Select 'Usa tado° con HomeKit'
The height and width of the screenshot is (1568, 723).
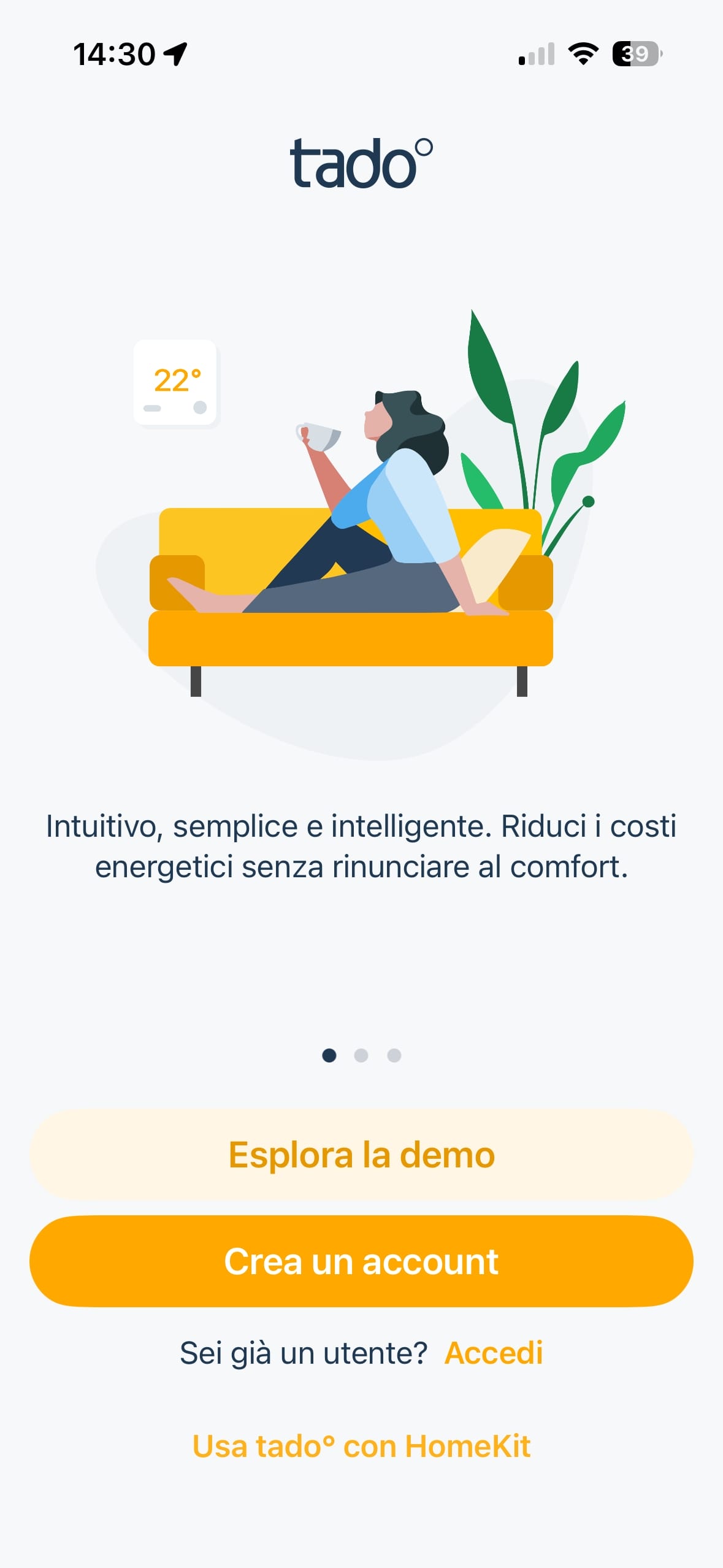pos(361,1447)
